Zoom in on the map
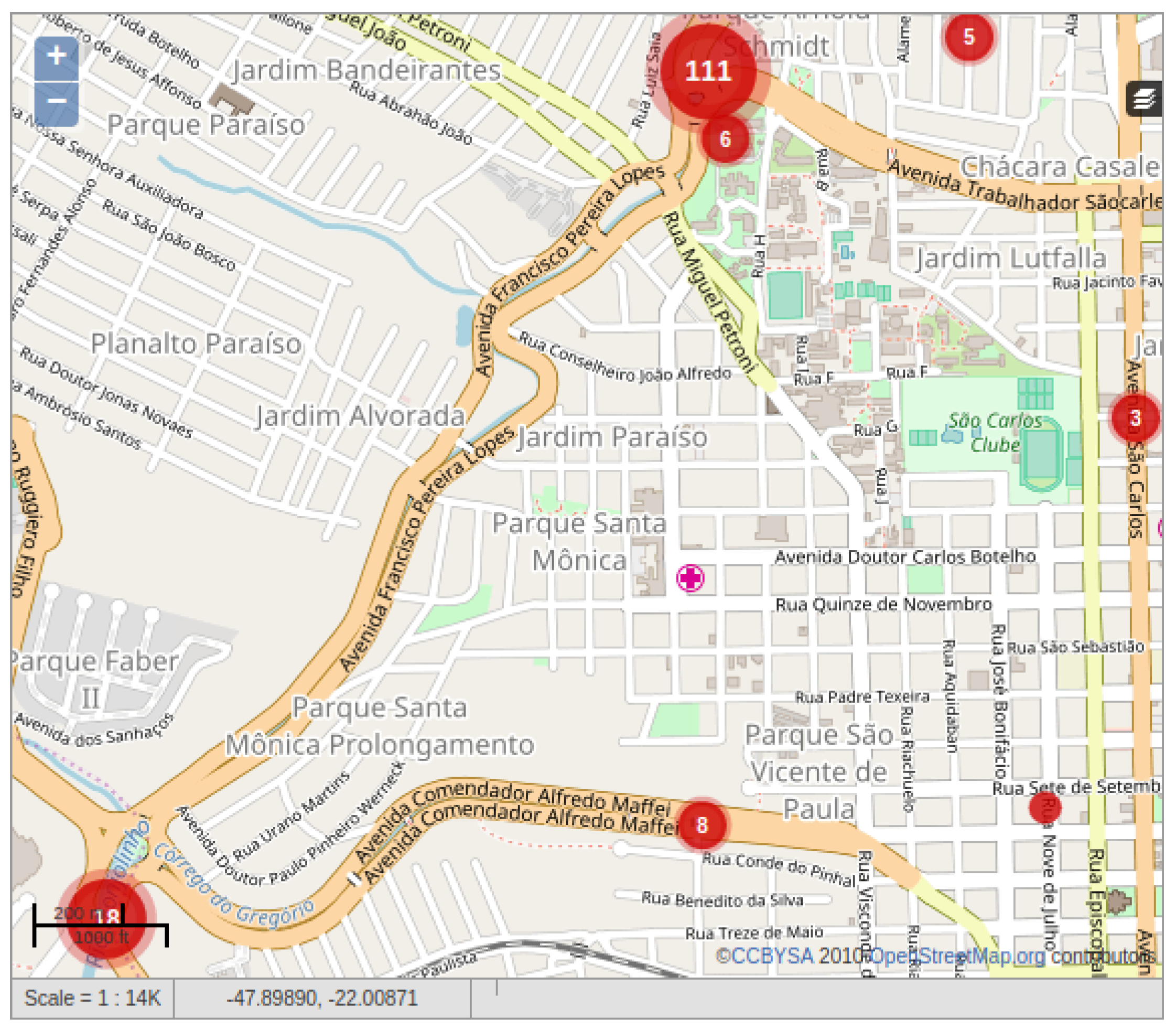 pyautogui.click(x=56, y=56)
